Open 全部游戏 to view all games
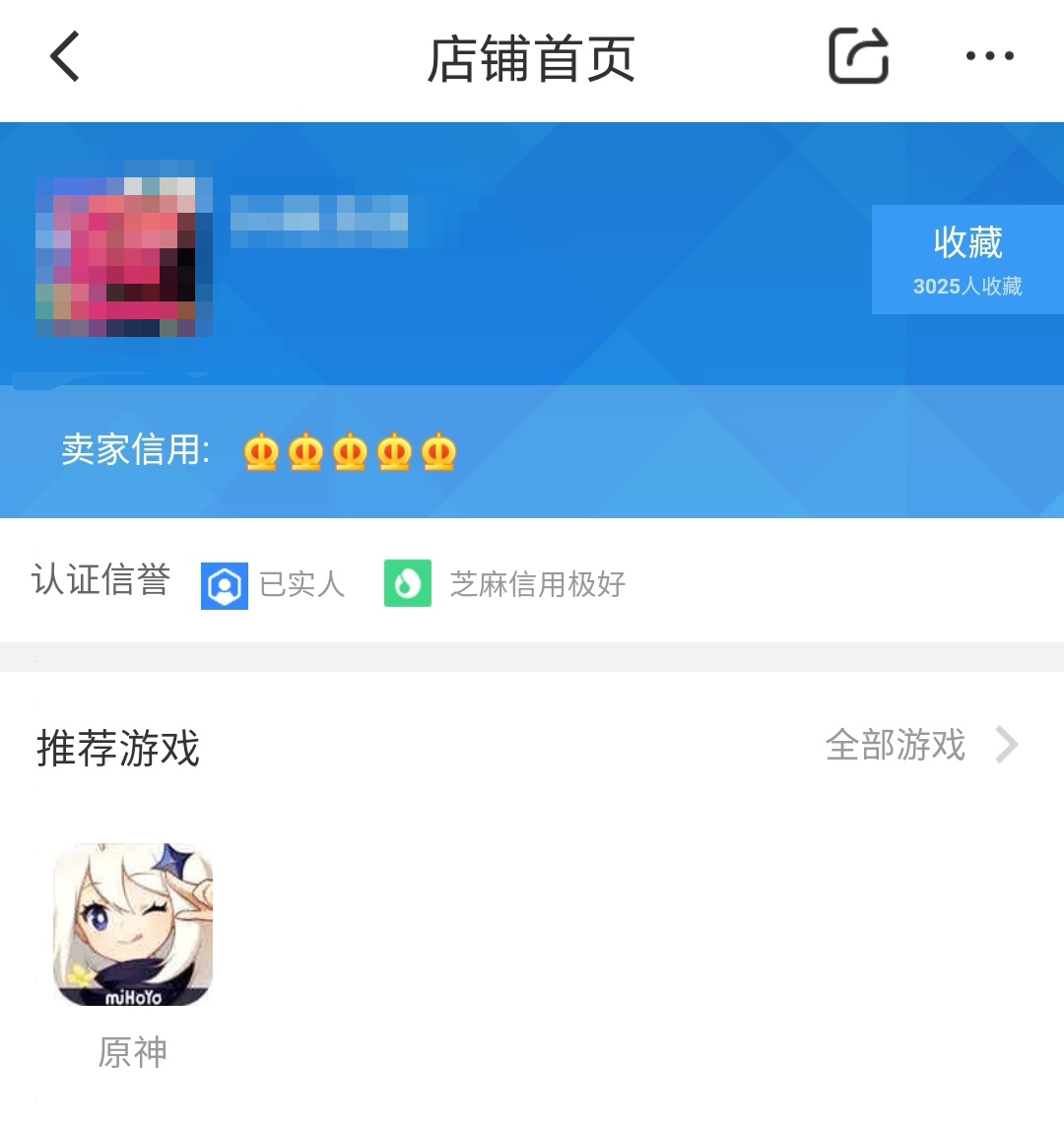This screenshot has height=1128, width=1064. point(920,745)
